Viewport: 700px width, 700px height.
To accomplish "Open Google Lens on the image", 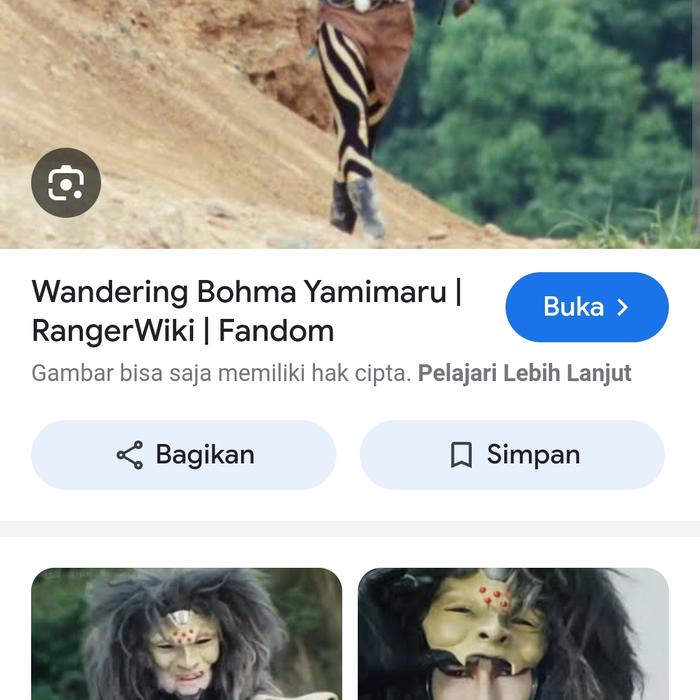I will tap(66, 183).
